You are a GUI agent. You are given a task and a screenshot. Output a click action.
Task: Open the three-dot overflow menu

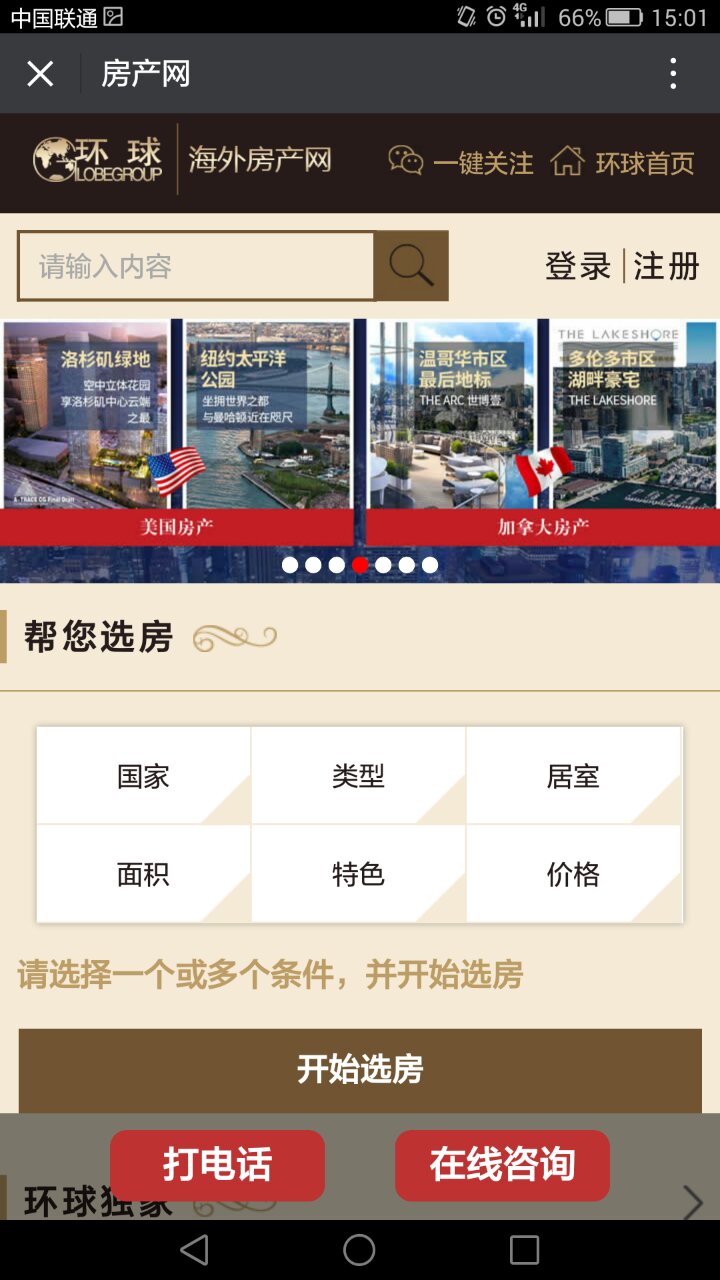pyautogui.click(x=673, y=74)
